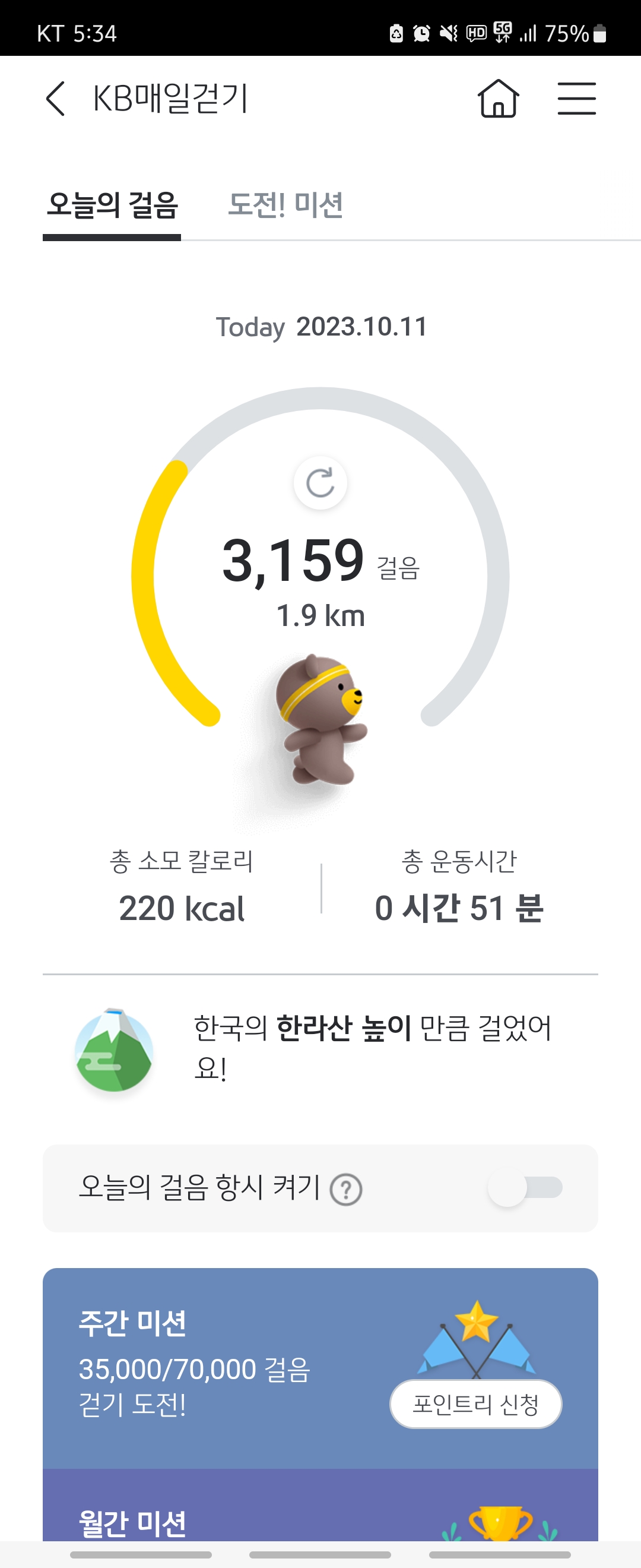Enable 오늘의 걸음 항시 켜기 switch
Image resolution: width=641 pixels, height=1568 pixels.
click(x=525, y=1187)
